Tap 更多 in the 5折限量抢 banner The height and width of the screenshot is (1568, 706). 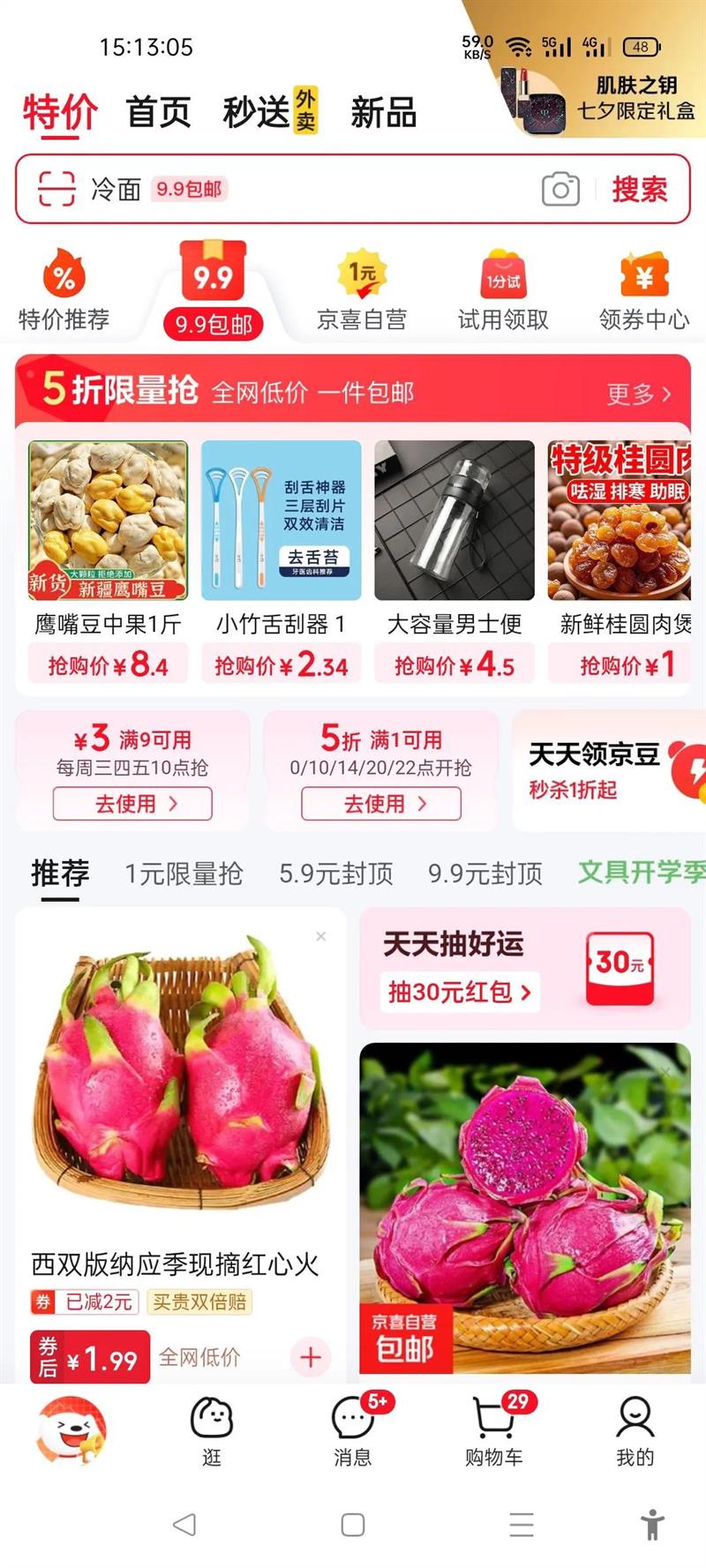tap(638, 394)
